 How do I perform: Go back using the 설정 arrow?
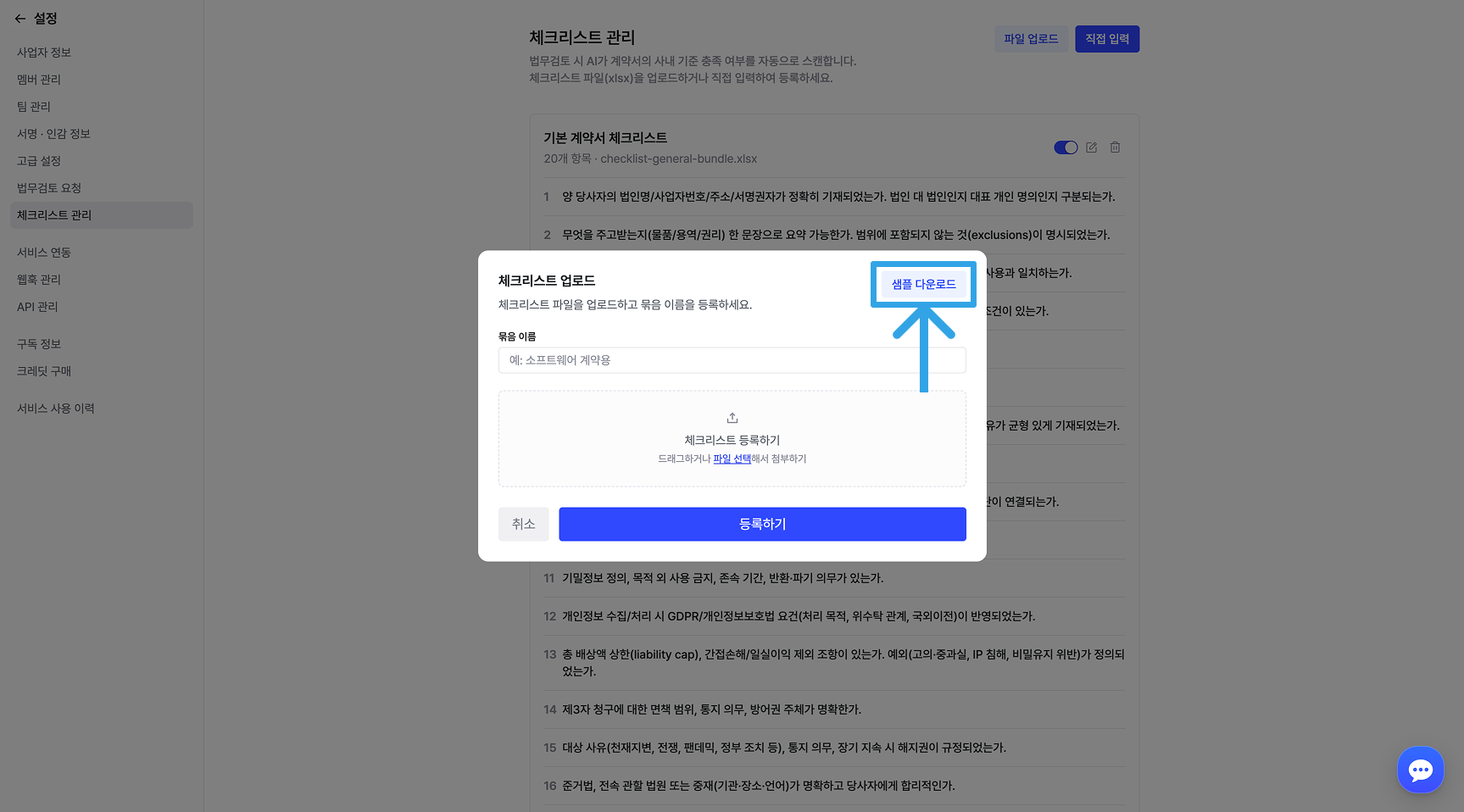click(x=20, y=19)
